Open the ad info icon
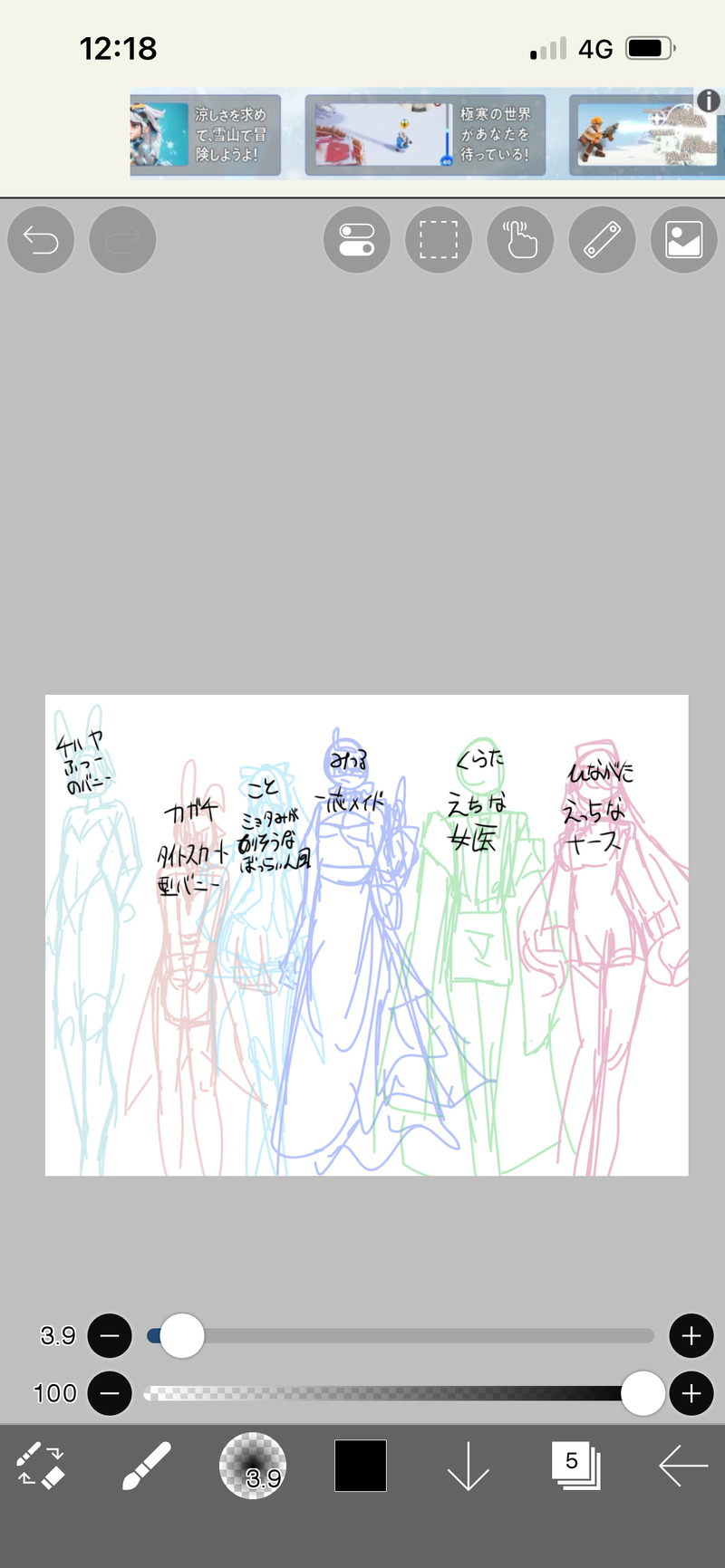The width and height of the screenshot is (725, 1568). 708,101
